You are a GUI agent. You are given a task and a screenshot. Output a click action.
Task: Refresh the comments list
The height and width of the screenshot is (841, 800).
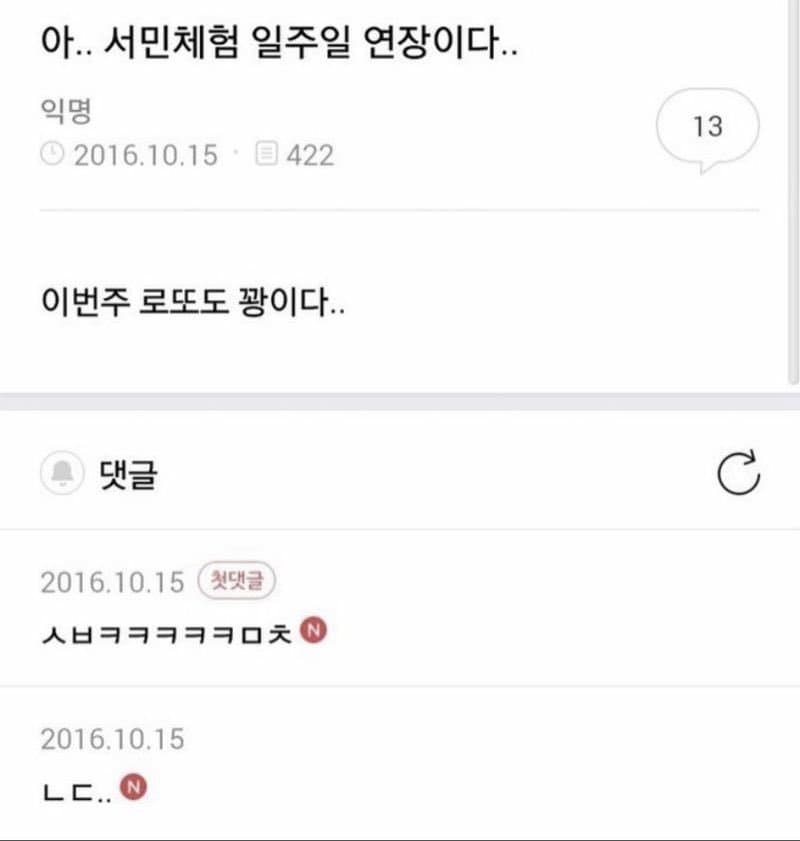(x=739, y=474)
